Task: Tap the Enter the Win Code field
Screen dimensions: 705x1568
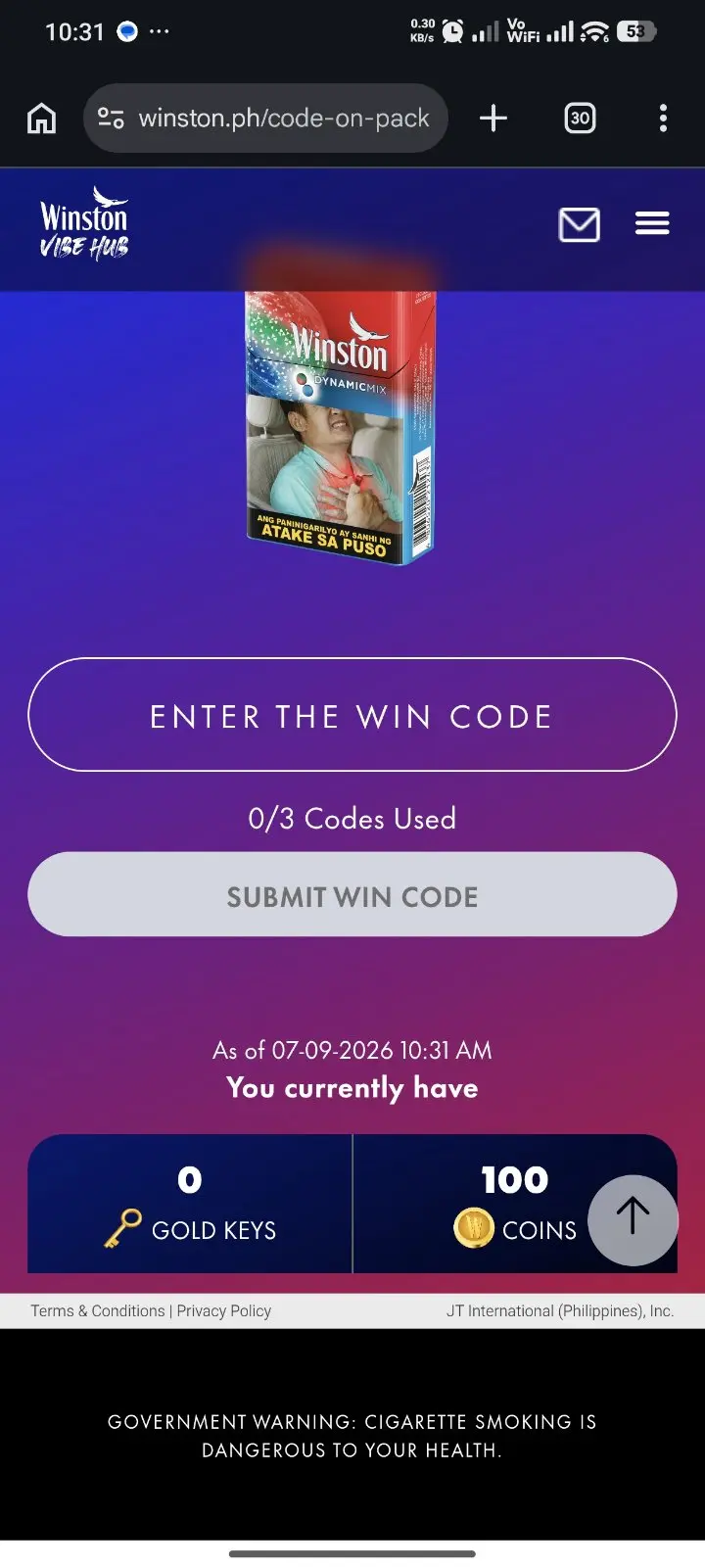Action: click(x=352, y=715)
